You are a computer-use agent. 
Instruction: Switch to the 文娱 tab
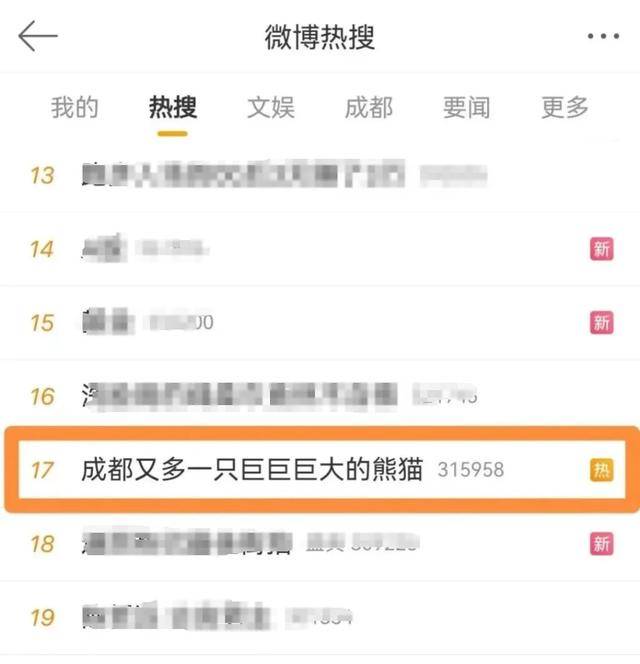271,107
